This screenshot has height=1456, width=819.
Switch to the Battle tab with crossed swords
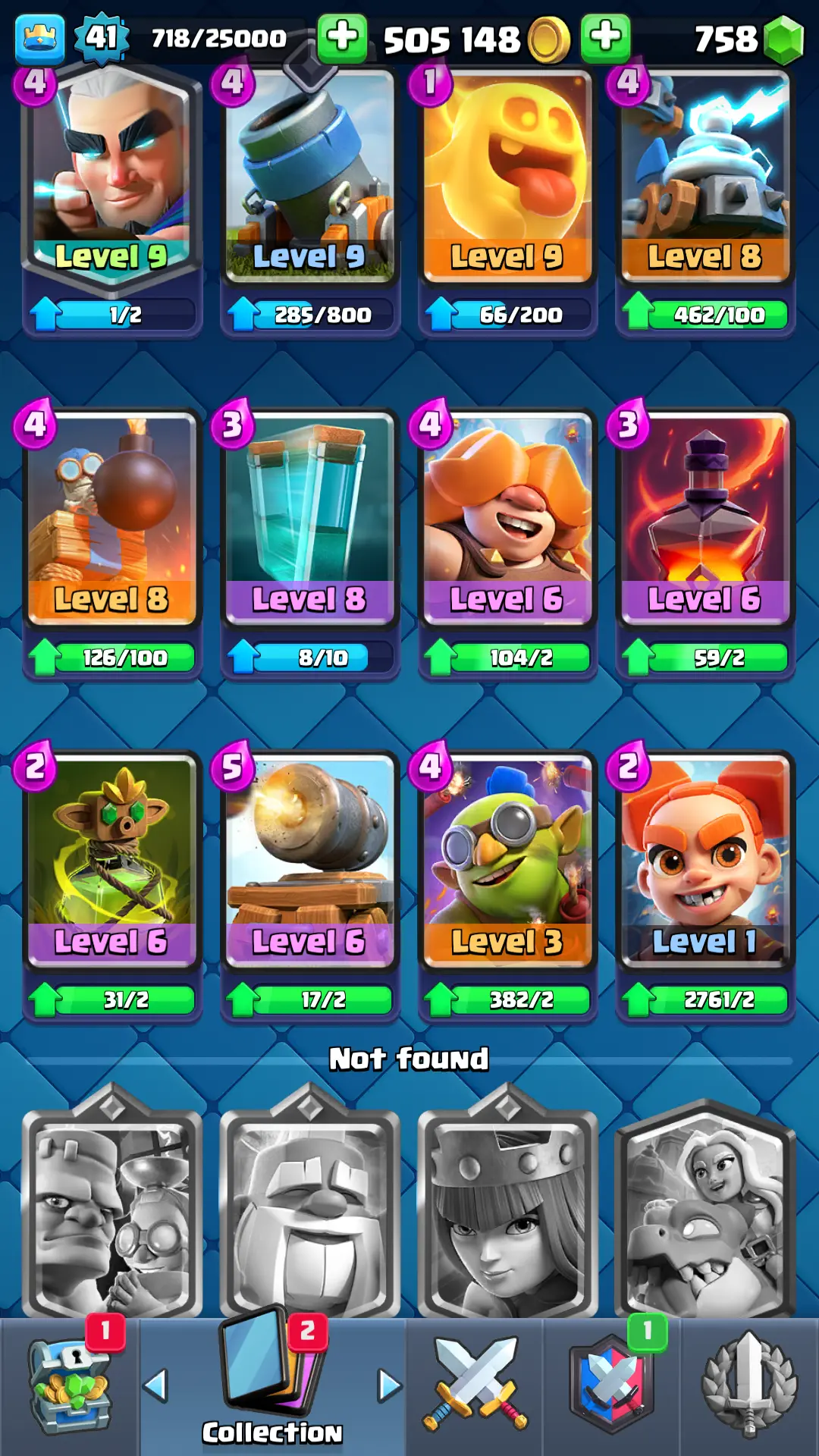(x=475, y=1386)
